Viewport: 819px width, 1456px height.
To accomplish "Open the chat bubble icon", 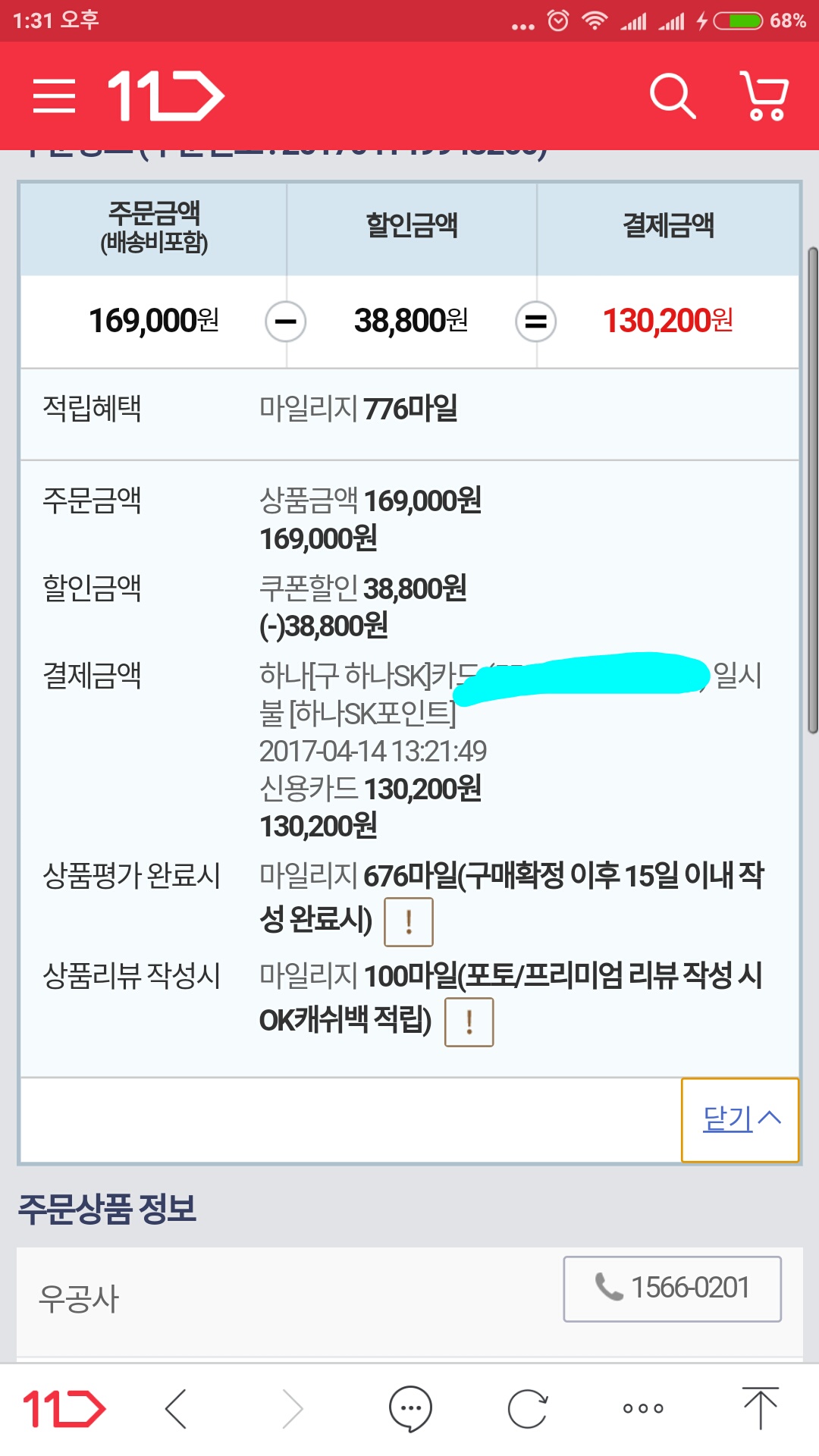I will tap(410, 1409).
